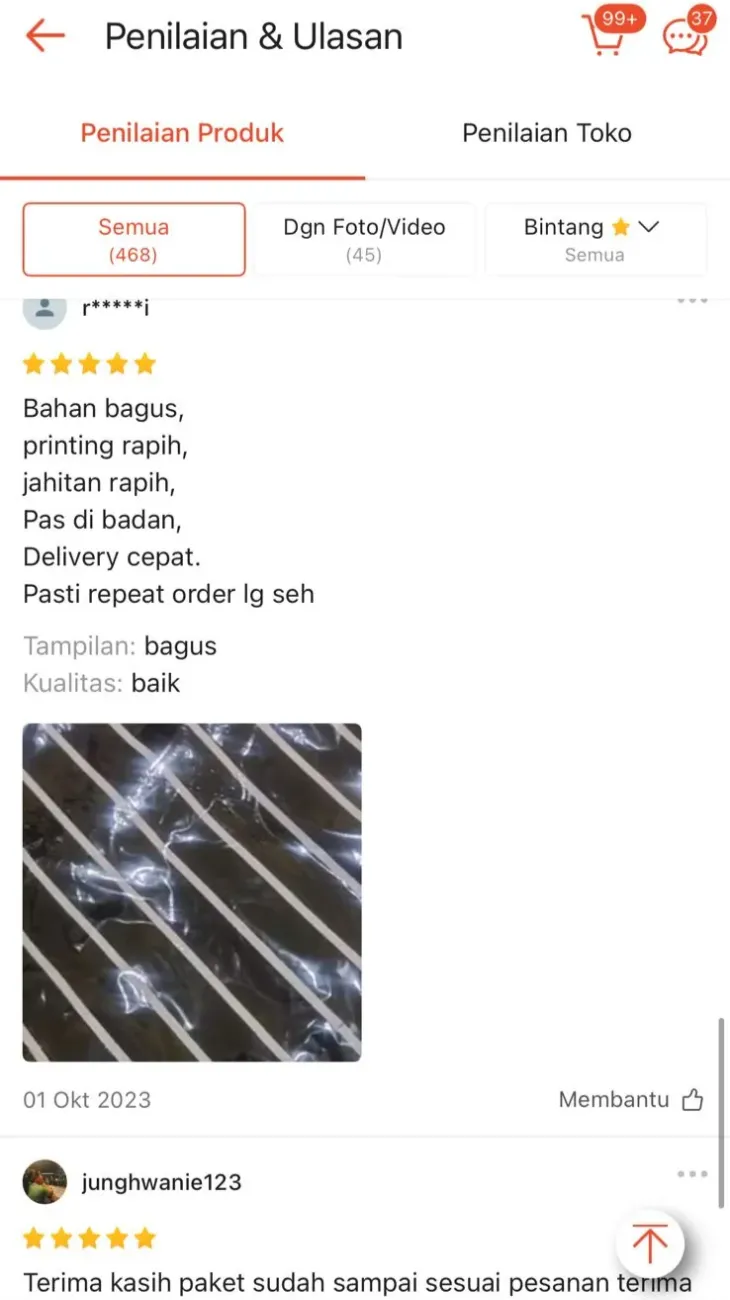Image resolution: width=730 pixels, height=1300 pixels.
Task: View junghwanie123's profile avatar
Action: point(45,1182)
